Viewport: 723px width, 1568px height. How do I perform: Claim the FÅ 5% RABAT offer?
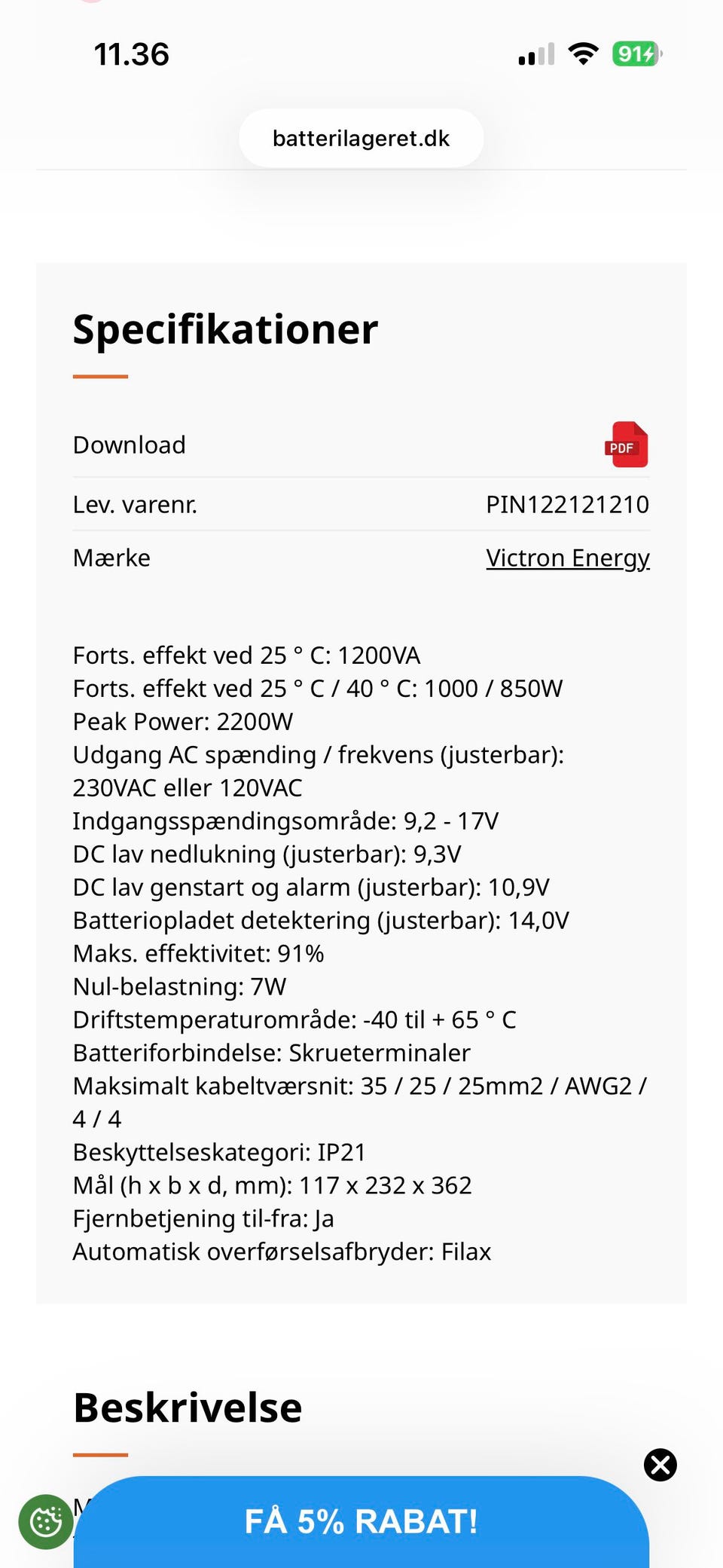tap(361, 1521)
